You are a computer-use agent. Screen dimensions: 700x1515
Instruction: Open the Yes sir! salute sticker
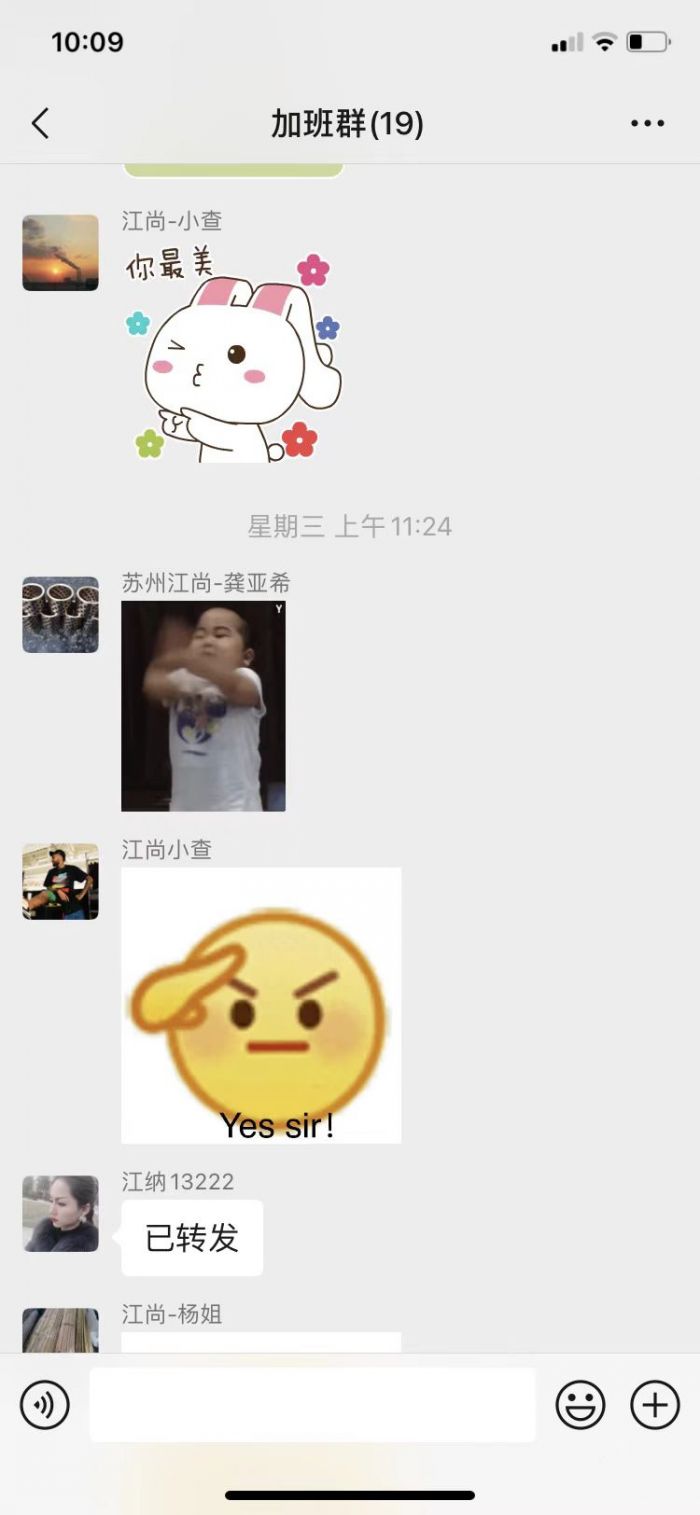click(x=261, y=1005)
